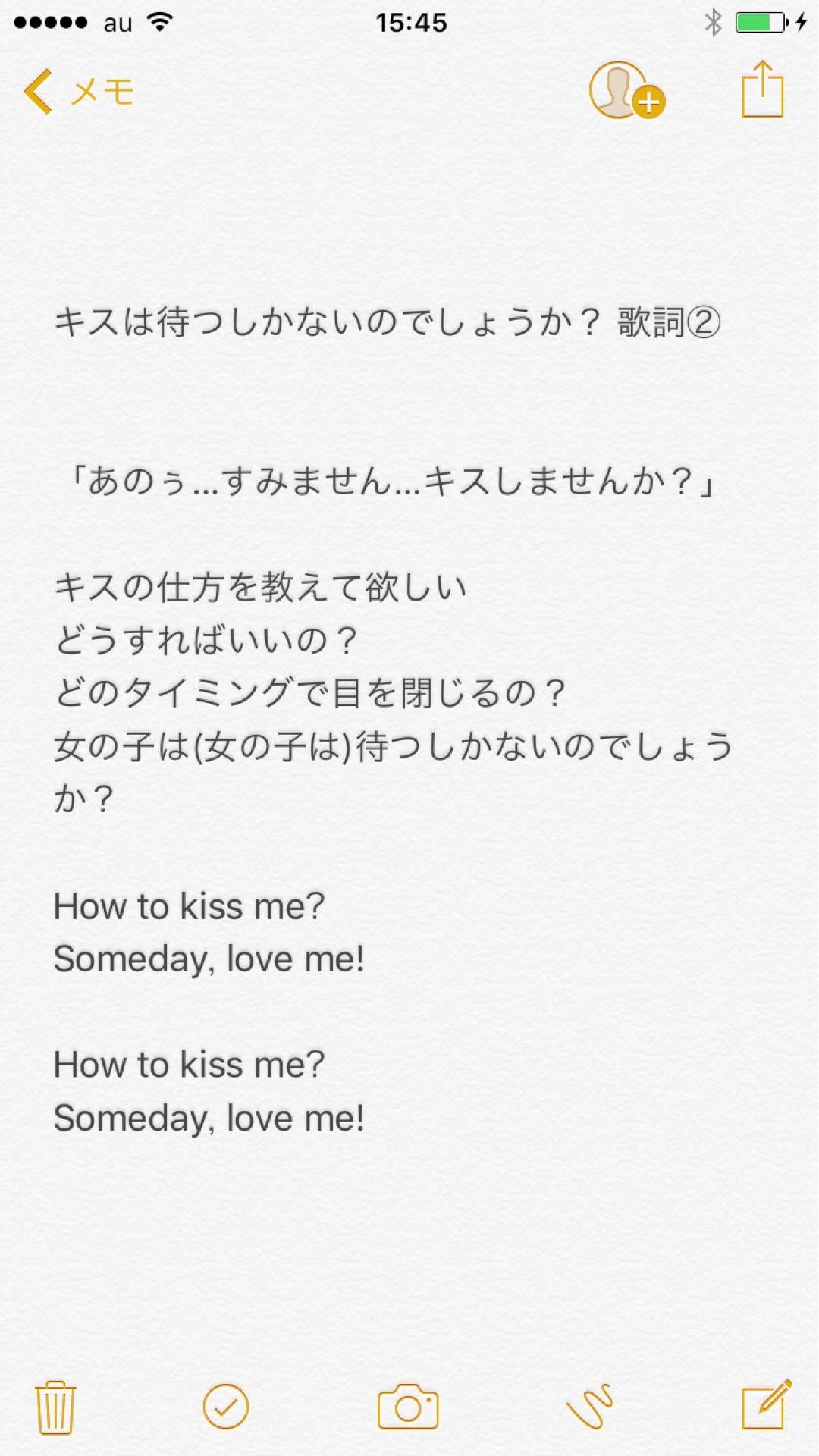Add people to this note

626,91
